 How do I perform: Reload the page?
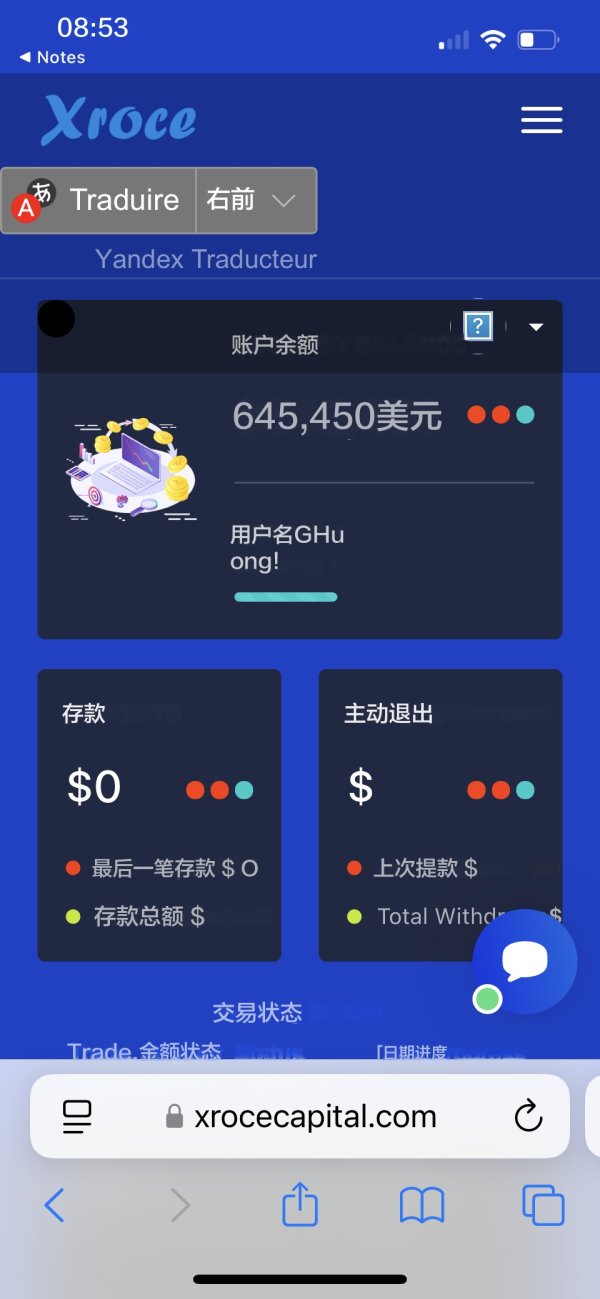click(528, 1116)
